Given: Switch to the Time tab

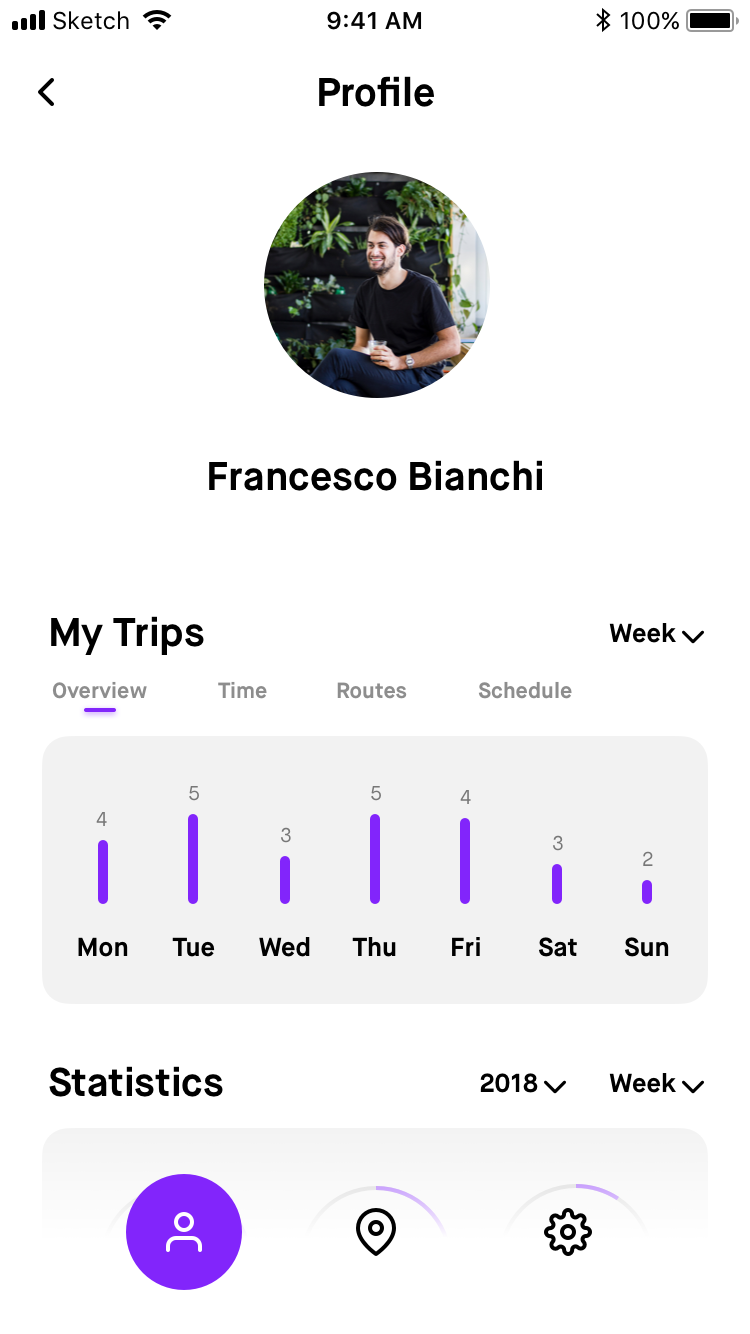Looking at the screenshot, I should point(242,691).
